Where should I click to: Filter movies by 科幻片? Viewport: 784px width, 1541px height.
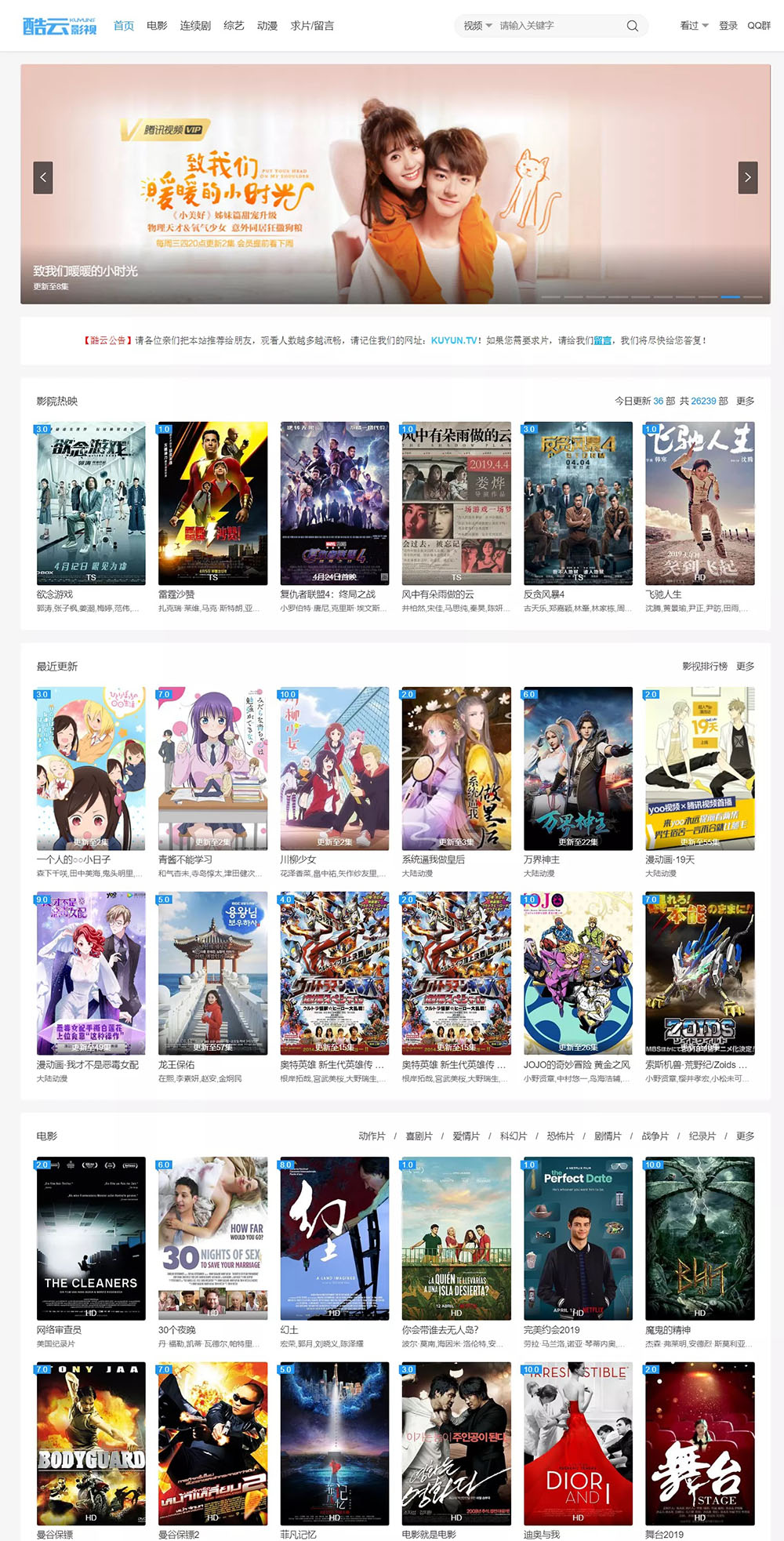[x=513, y=1136]
